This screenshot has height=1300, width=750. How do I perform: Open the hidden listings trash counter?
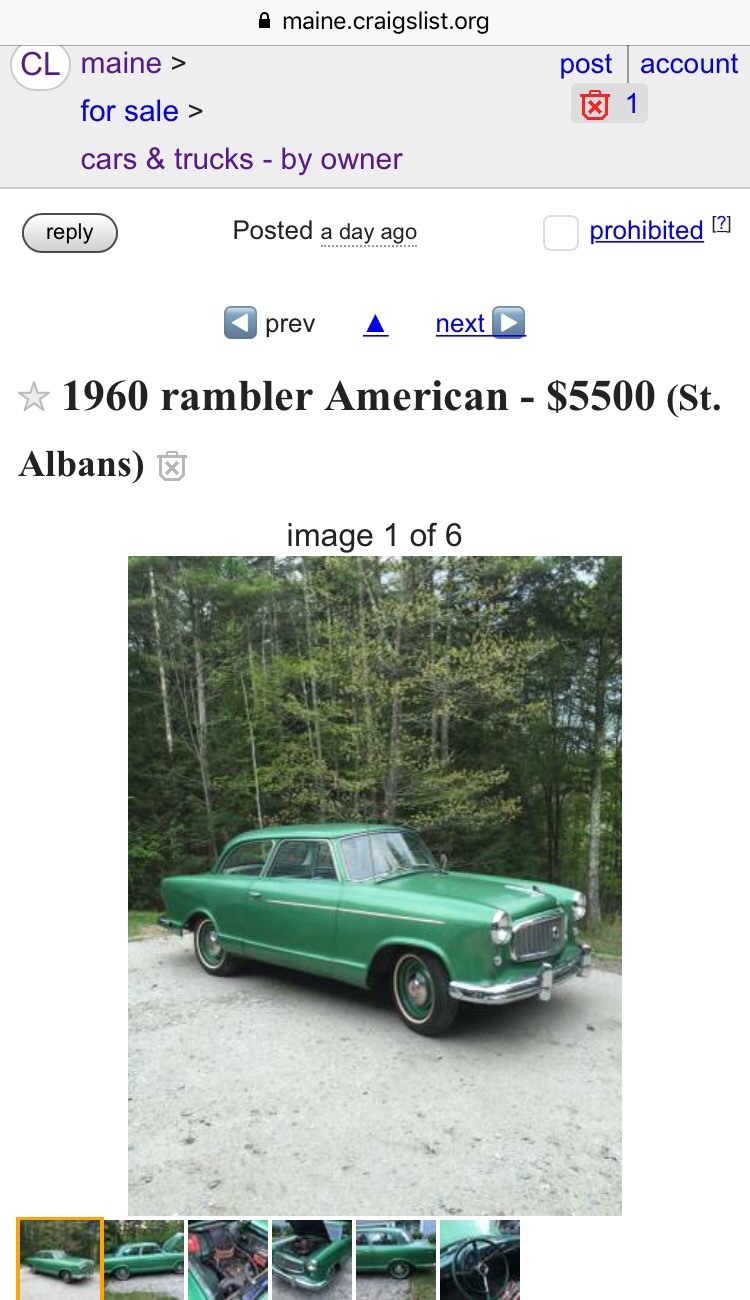pyautogui.click(x=609, y=104)
